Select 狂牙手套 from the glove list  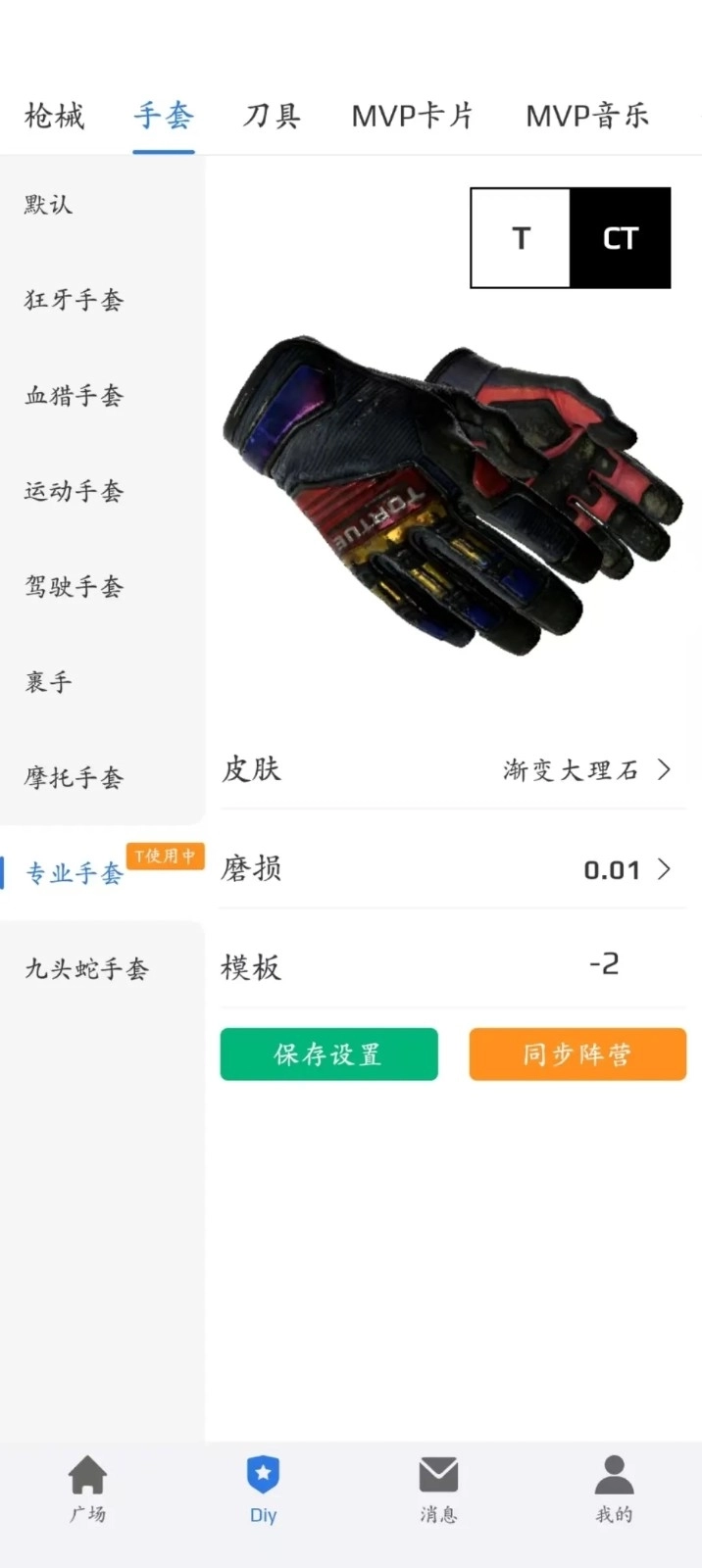[75, 300]
